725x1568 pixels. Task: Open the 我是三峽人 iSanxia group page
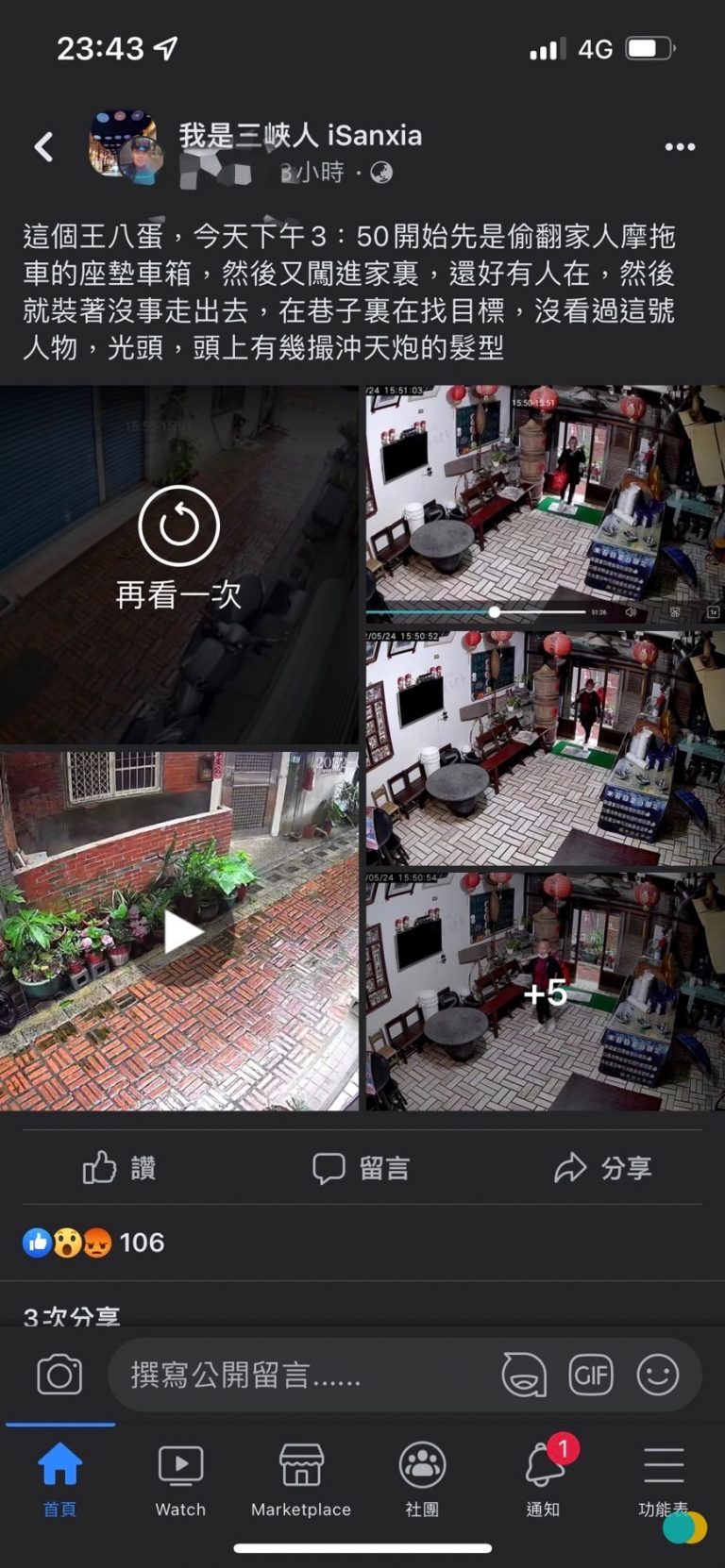300,136
